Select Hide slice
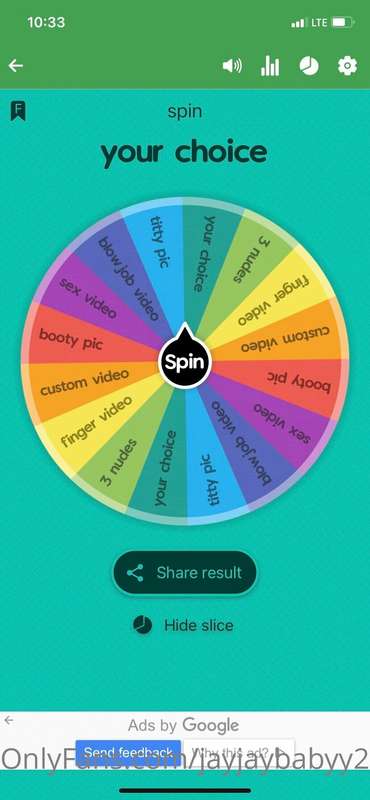 [x=183, y=625]
